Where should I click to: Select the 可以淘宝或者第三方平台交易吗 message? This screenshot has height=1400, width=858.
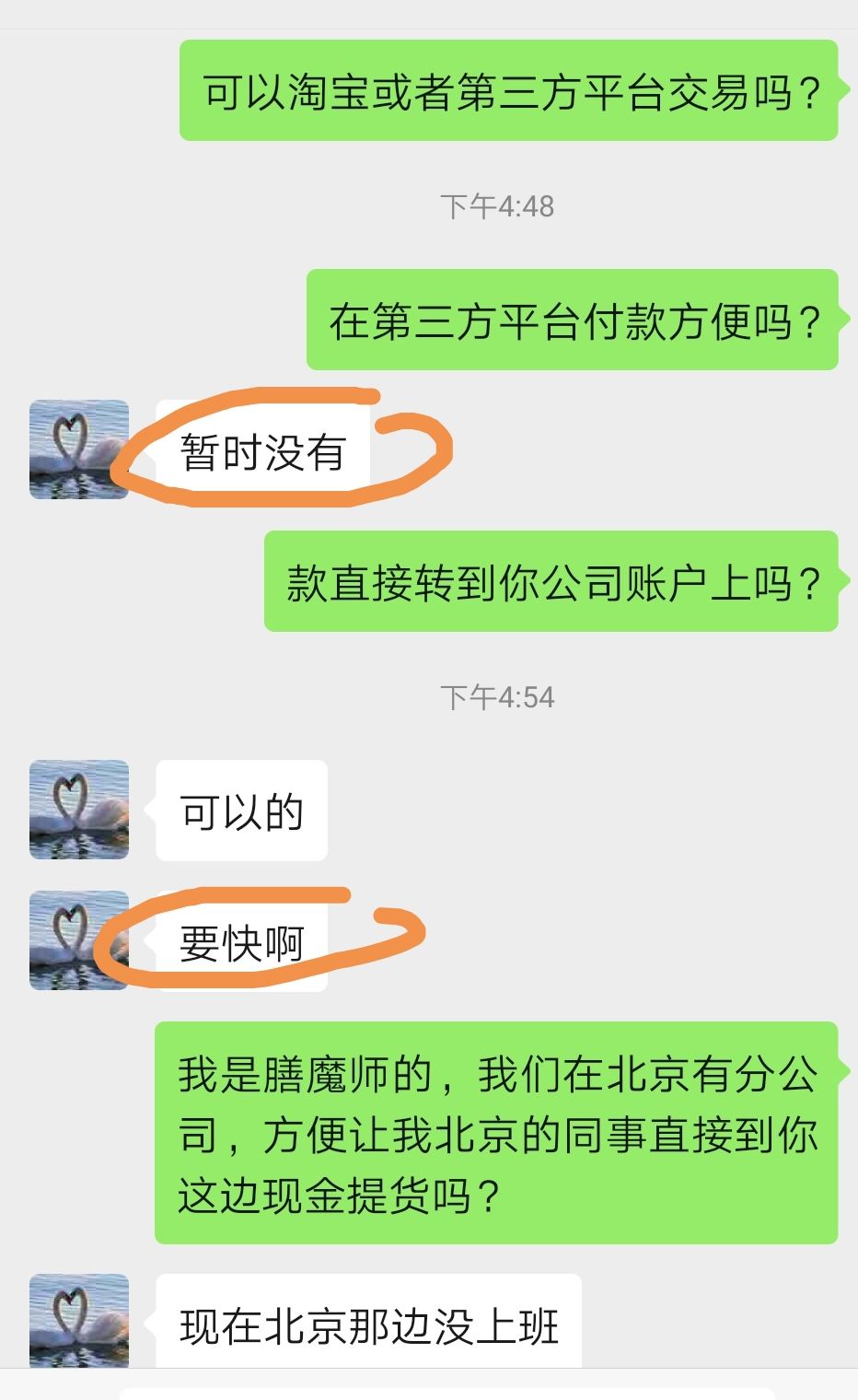511,87
